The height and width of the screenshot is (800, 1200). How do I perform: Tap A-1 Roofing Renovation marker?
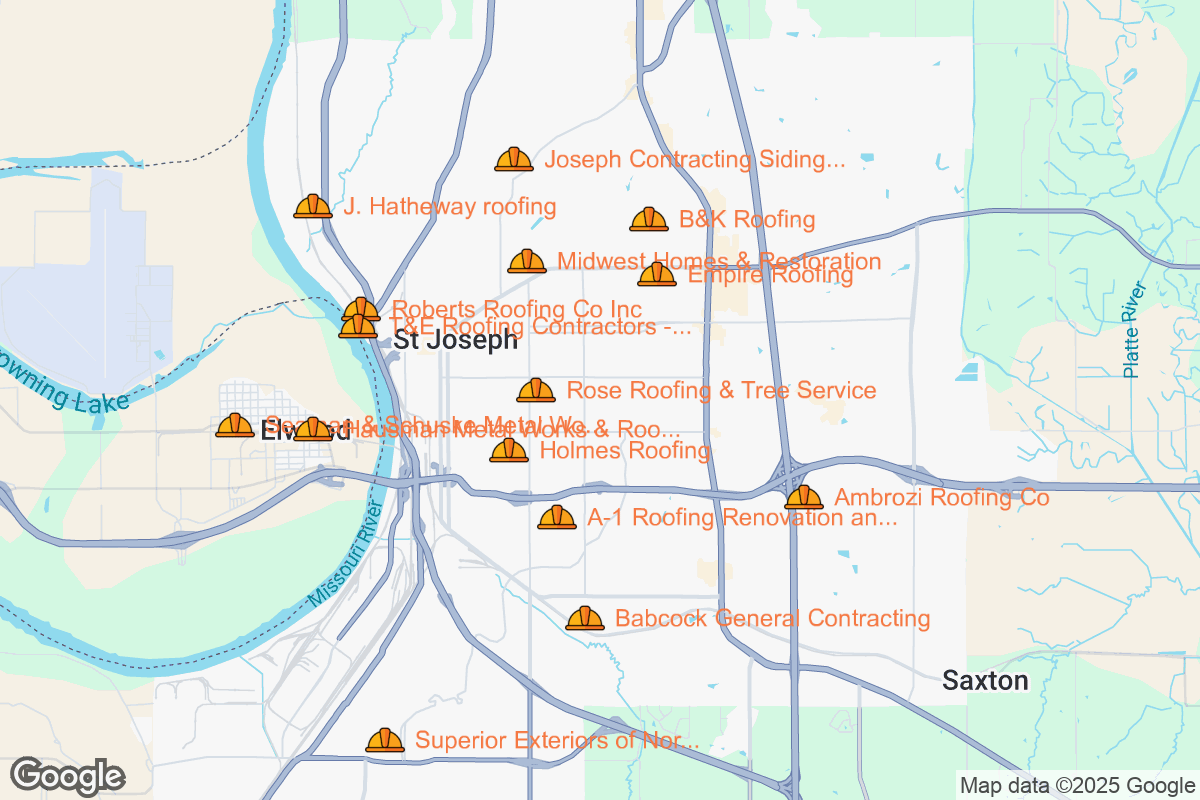click(x=557, y=518)
